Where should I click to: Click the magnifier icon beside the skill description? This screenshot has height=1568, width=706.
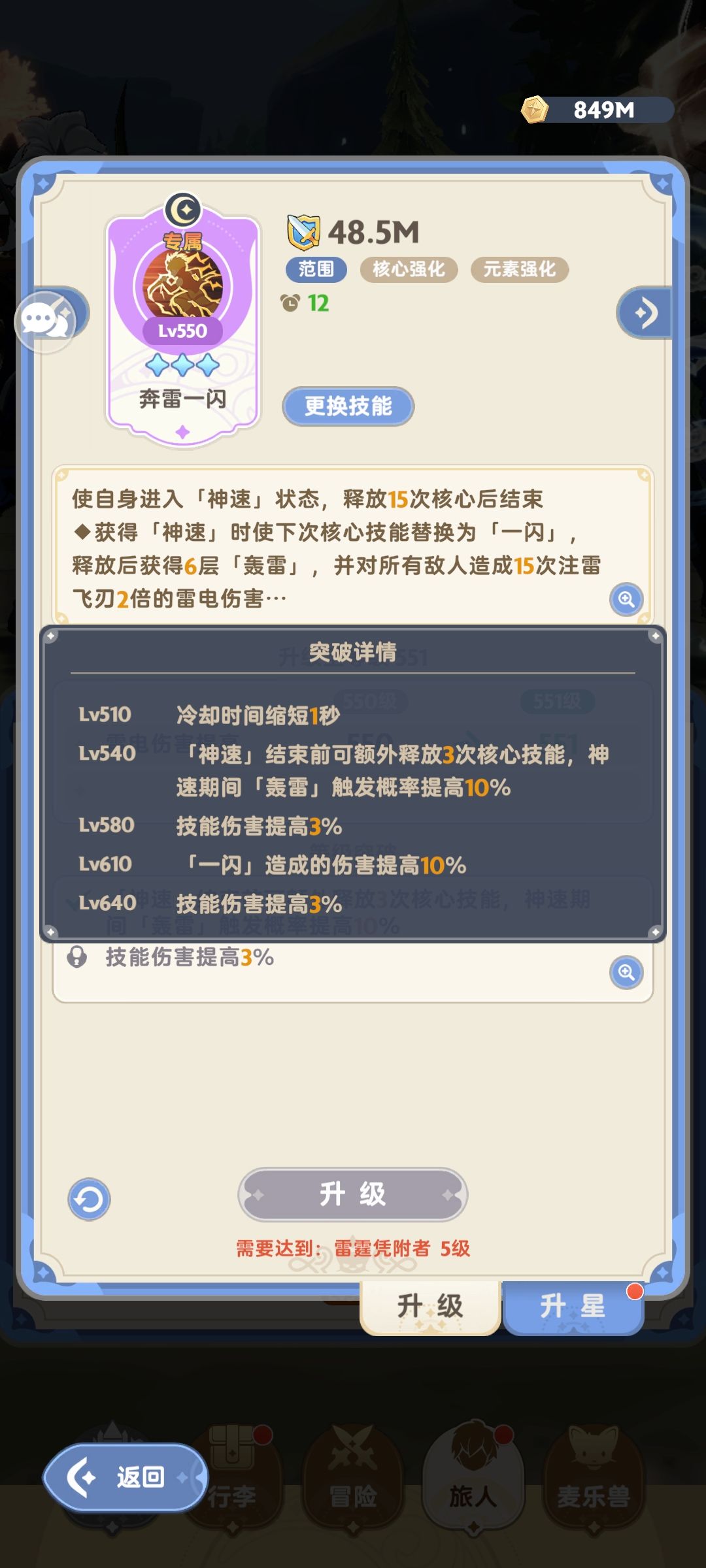click(x=626, y=599)
